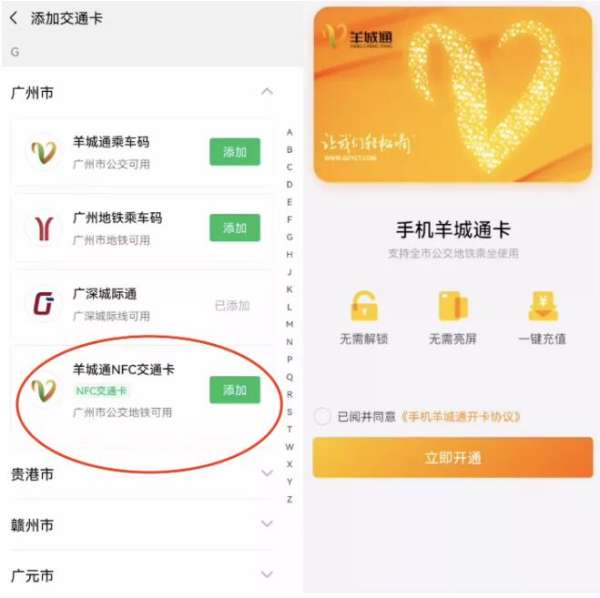
Task: Add the 羊城通NFC交通卡
Action: point(235,390)
